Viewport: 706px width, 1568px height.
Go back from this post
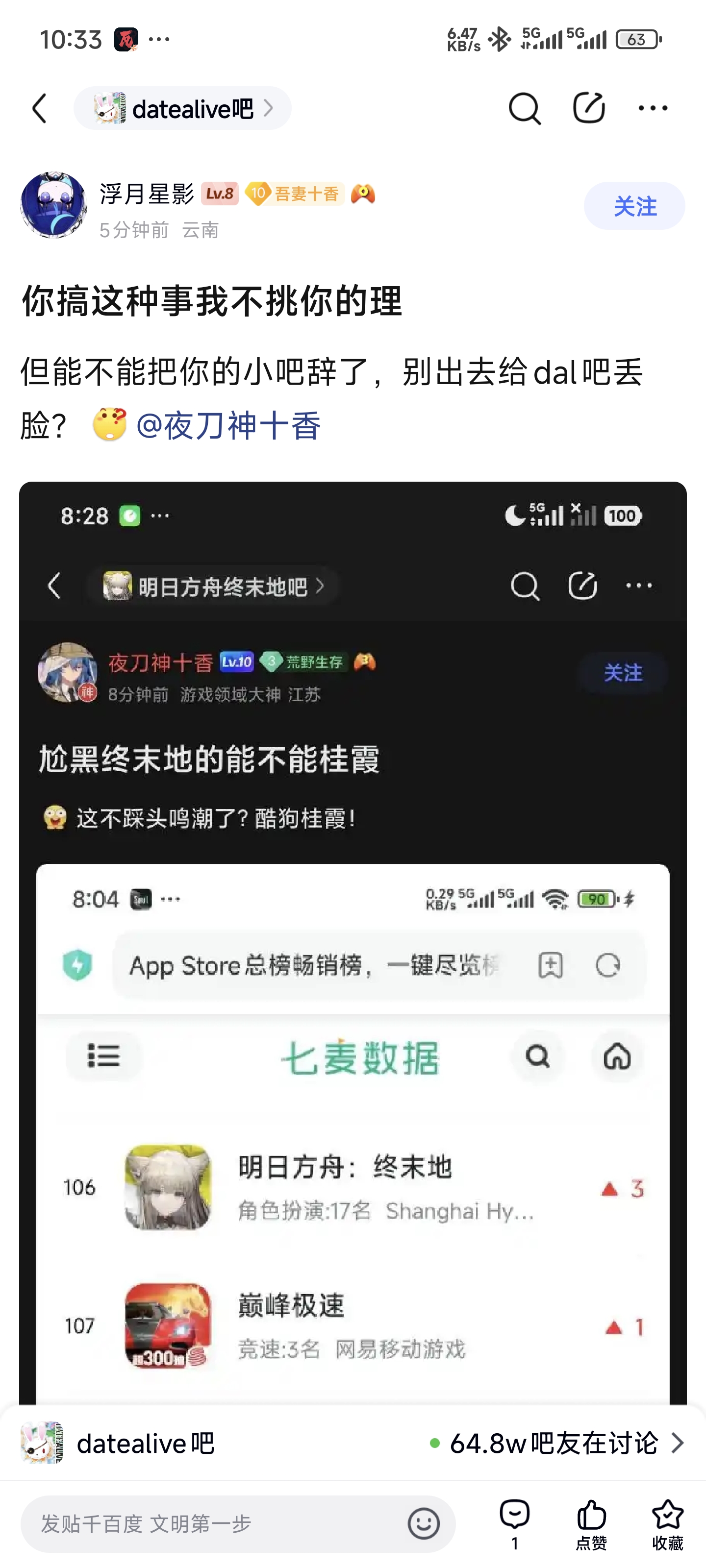[40, 109]
